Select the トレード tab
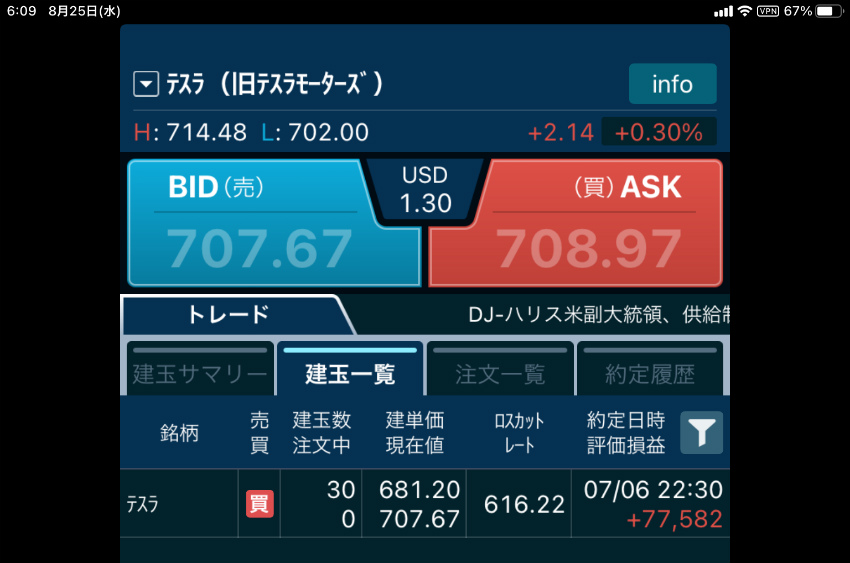Viewport: 850px width, 563px height. click(x=229, y=315)
